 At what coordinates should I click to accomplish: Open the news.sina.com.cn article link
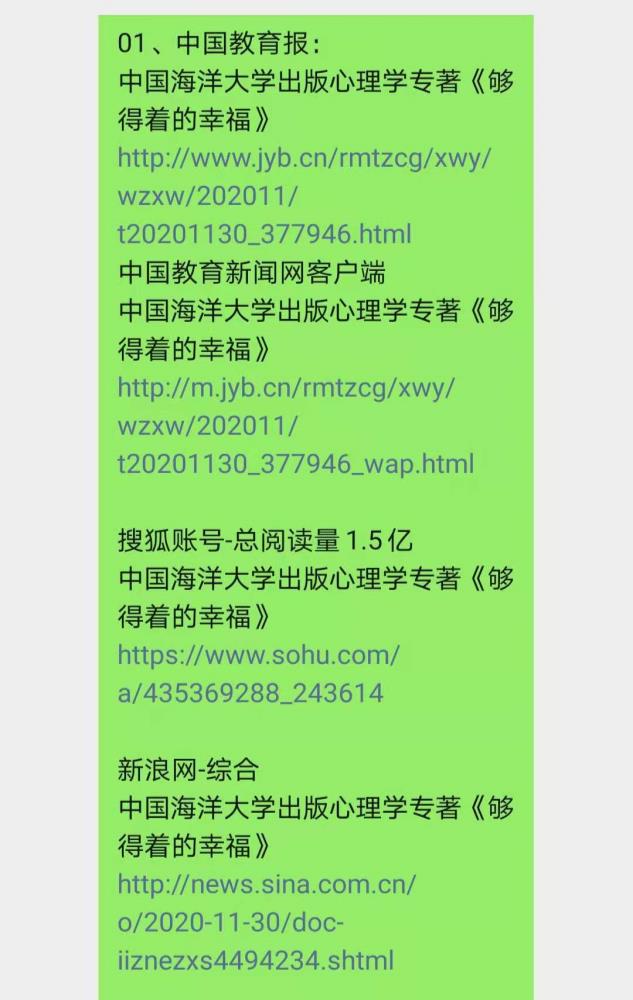click(x=266, y=885)
